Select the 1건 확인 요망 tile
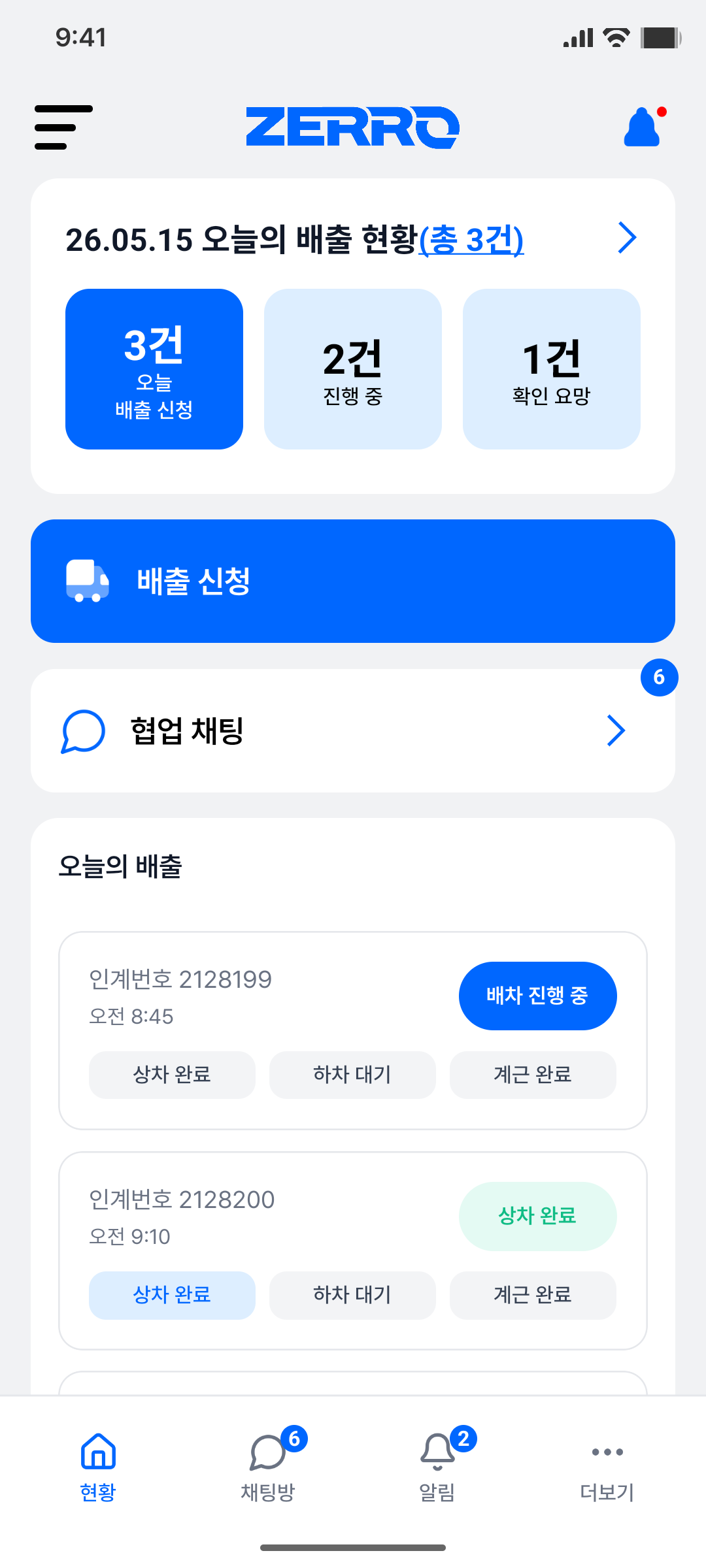 pyautogui.click(x=552, y=369)
